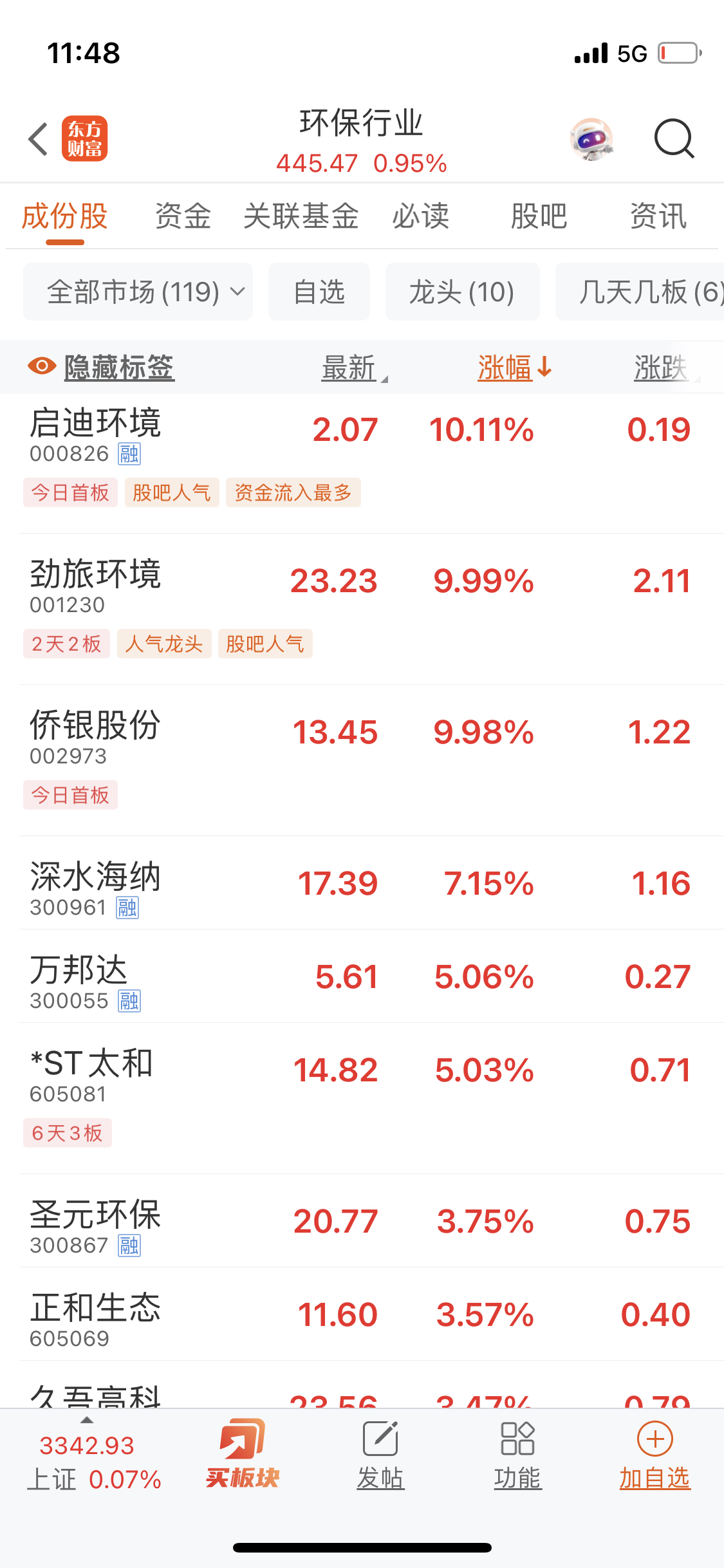Go back using the arrow icon
Screen dimensions: 724x1568
pyautogui.click(x=39, y=139)
